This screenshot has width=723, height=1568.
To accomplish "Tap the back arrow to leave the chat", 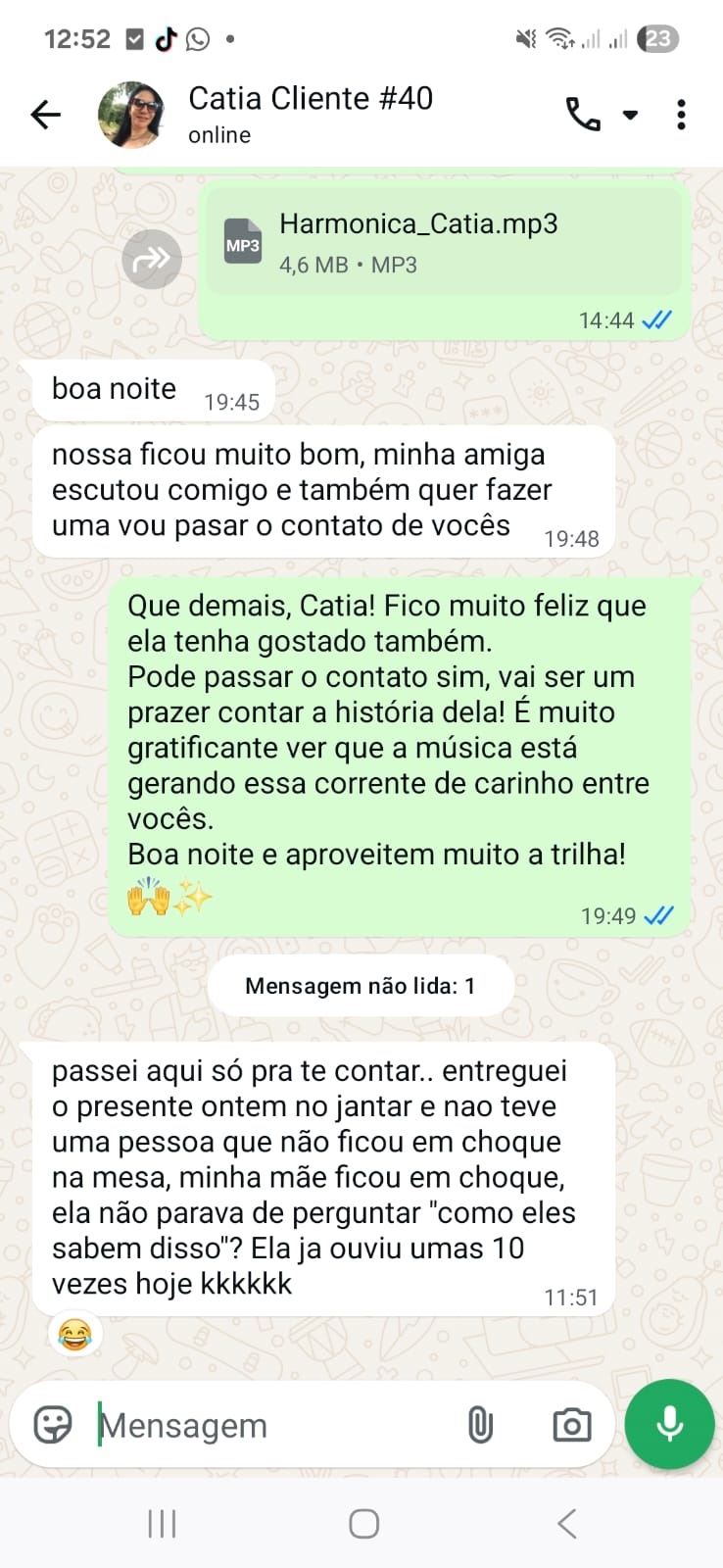I will (44, 114).
